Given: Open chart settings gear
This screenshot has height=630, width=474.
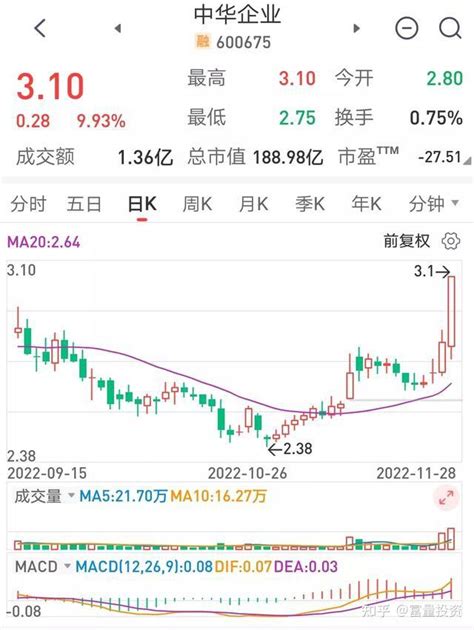Looking at the screenshot, I should coord(451,241).
